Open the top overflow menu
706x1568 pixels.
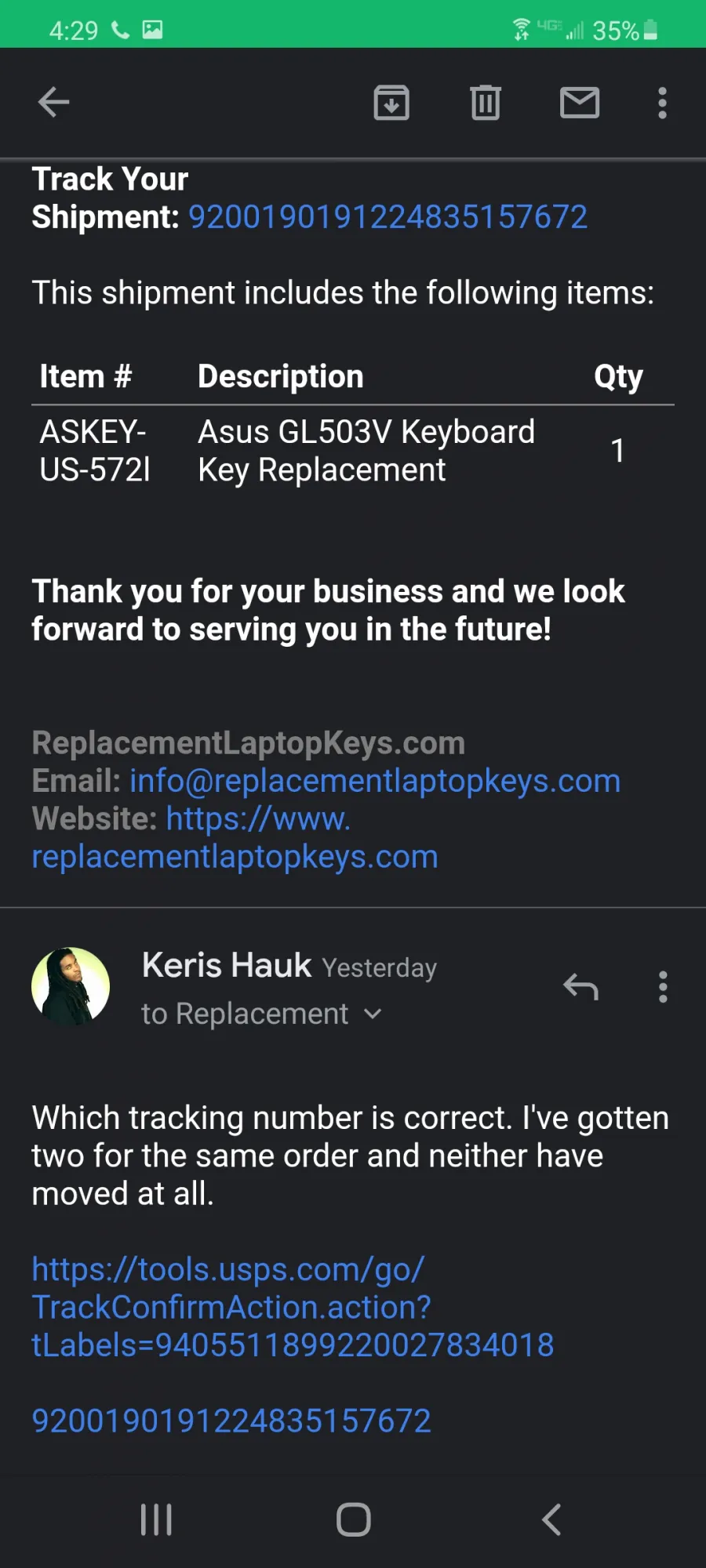click(x=663, y=103)
